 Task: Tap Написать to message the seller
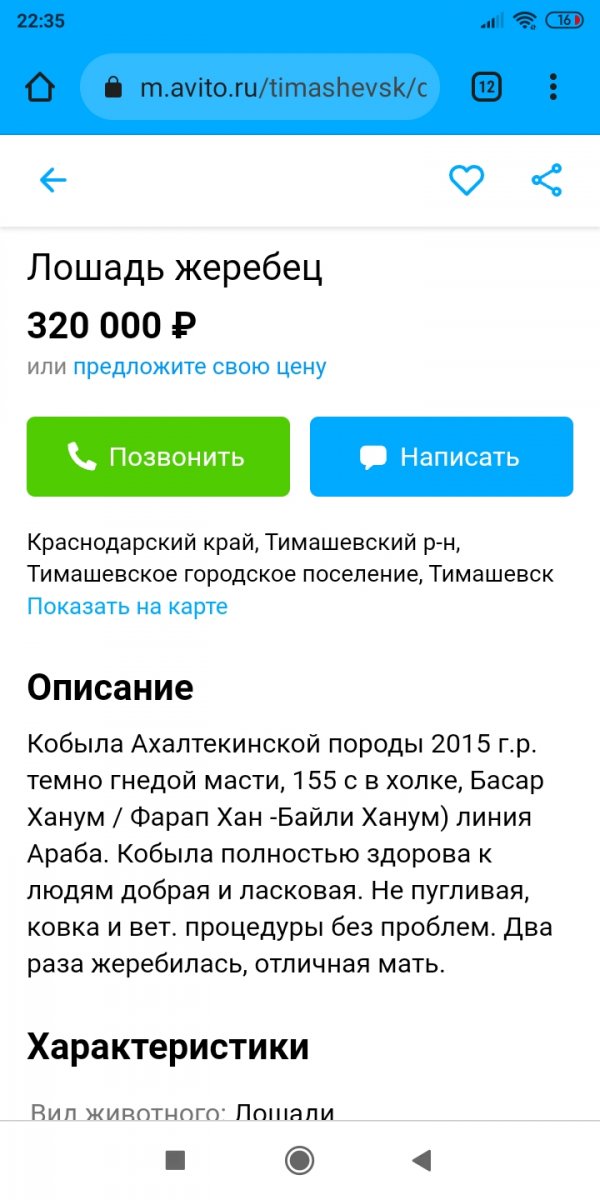click(x=441, y=457)
